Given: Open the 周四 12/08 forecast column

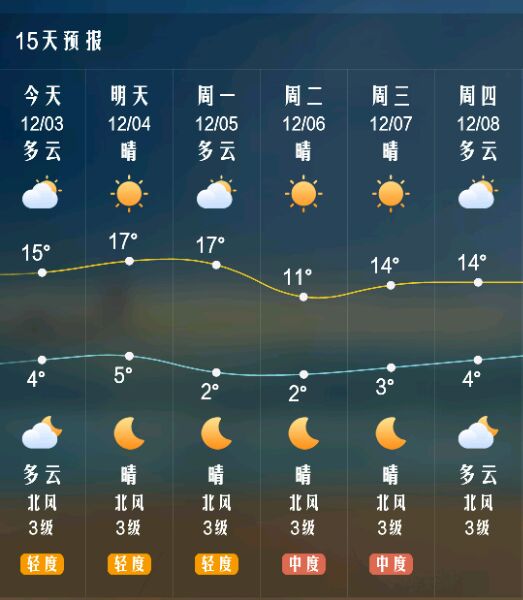Looking at the screenshot, I should (479, 333).
